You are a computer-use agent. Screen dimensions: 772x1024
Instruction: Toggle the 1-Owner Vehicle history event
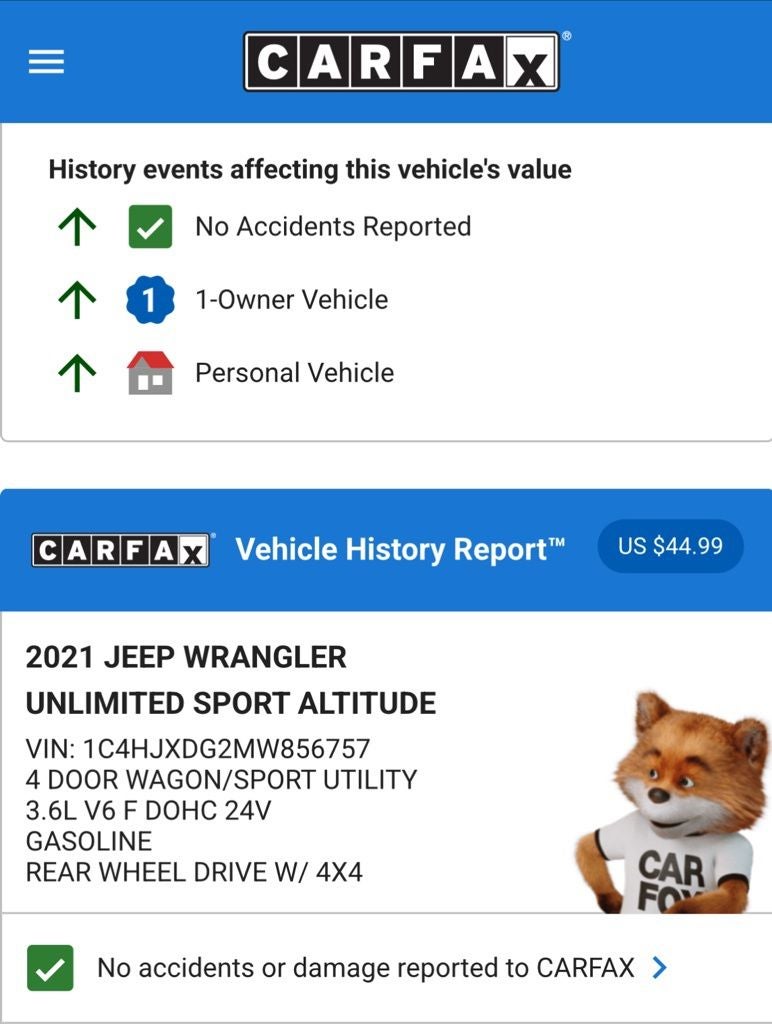tap(290, 298)
